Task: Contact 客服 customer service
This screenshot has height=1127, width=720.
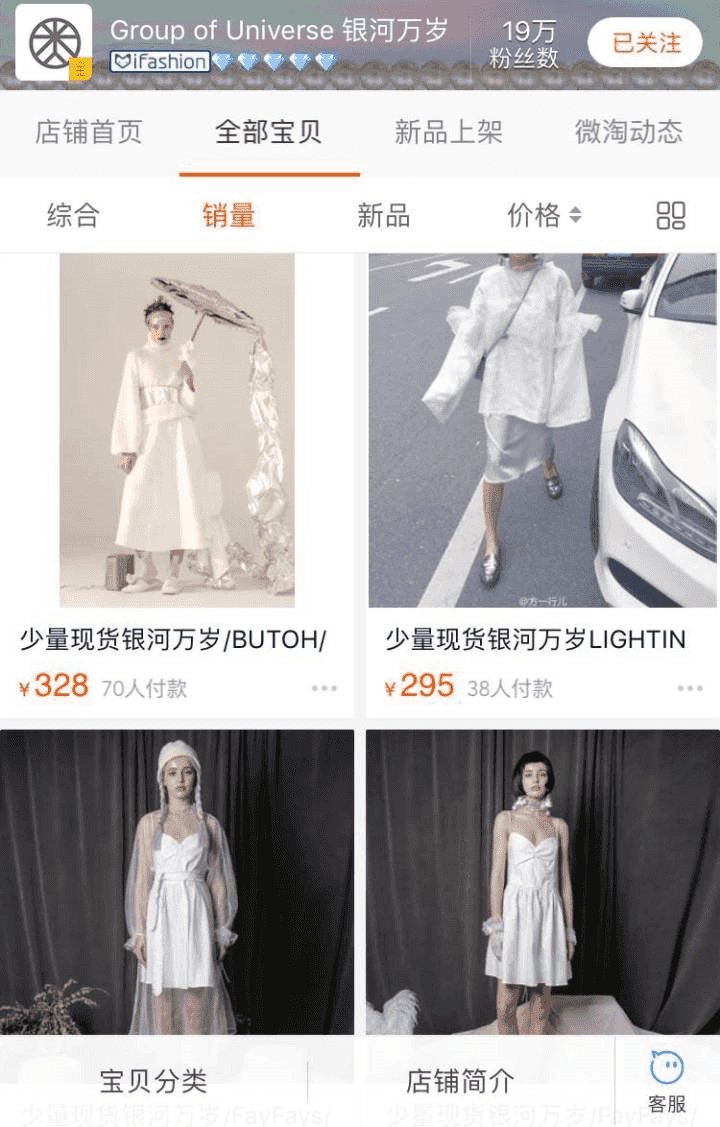Action: tap(667, 1081)
